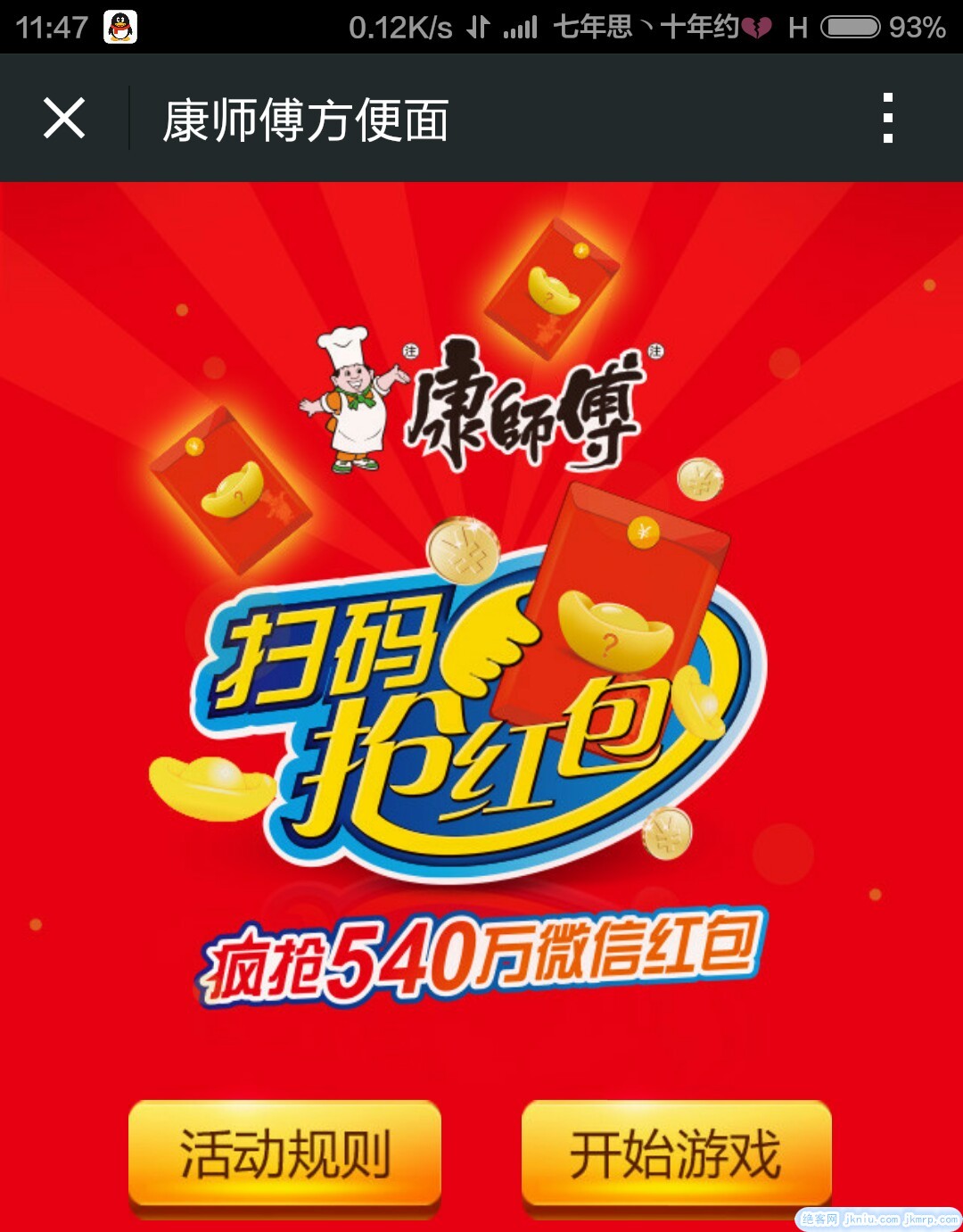Tap 开始游戏 to start the game
Viewport: 963px width, 1232px height.
(676, 1154)
